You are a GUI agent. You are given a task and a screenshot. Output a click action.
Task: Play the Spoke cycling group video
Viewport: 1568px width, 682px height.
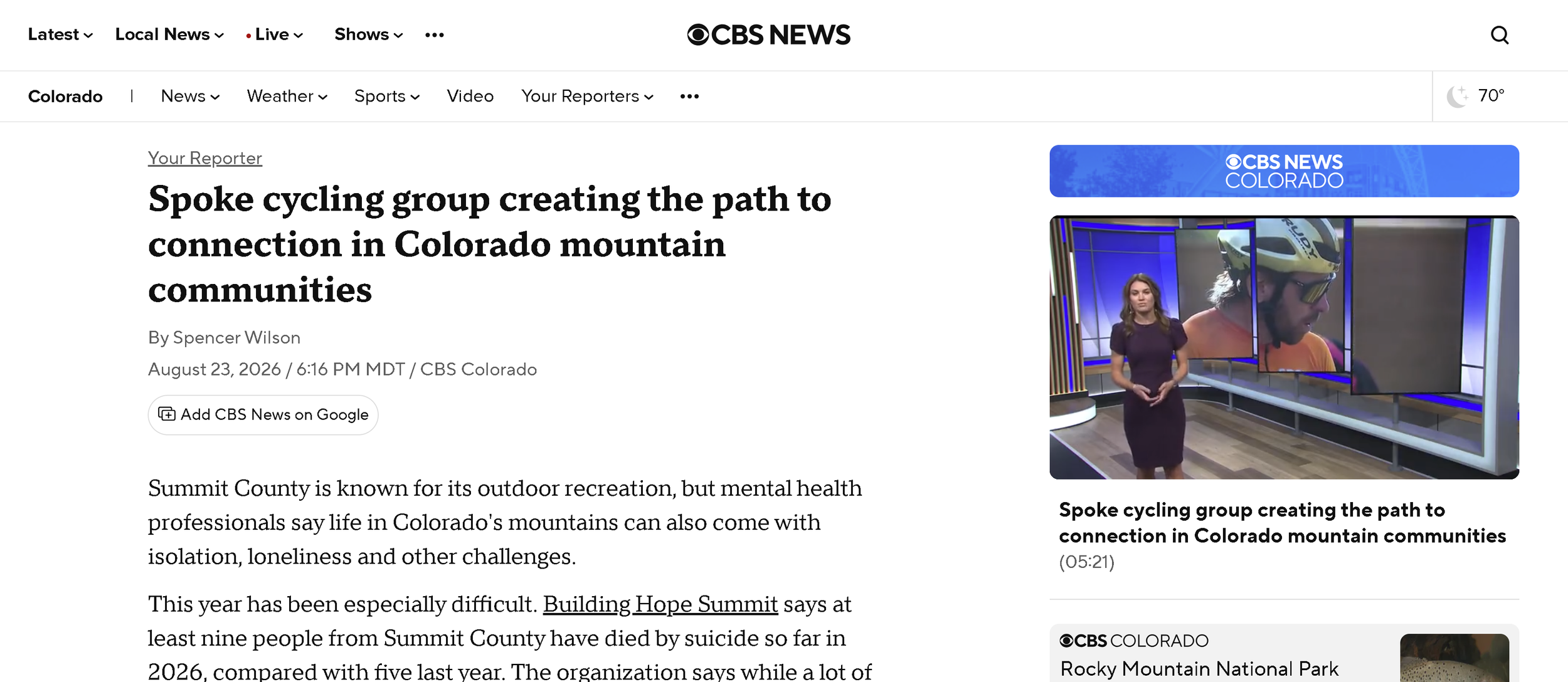click(x=1284, y=348)
